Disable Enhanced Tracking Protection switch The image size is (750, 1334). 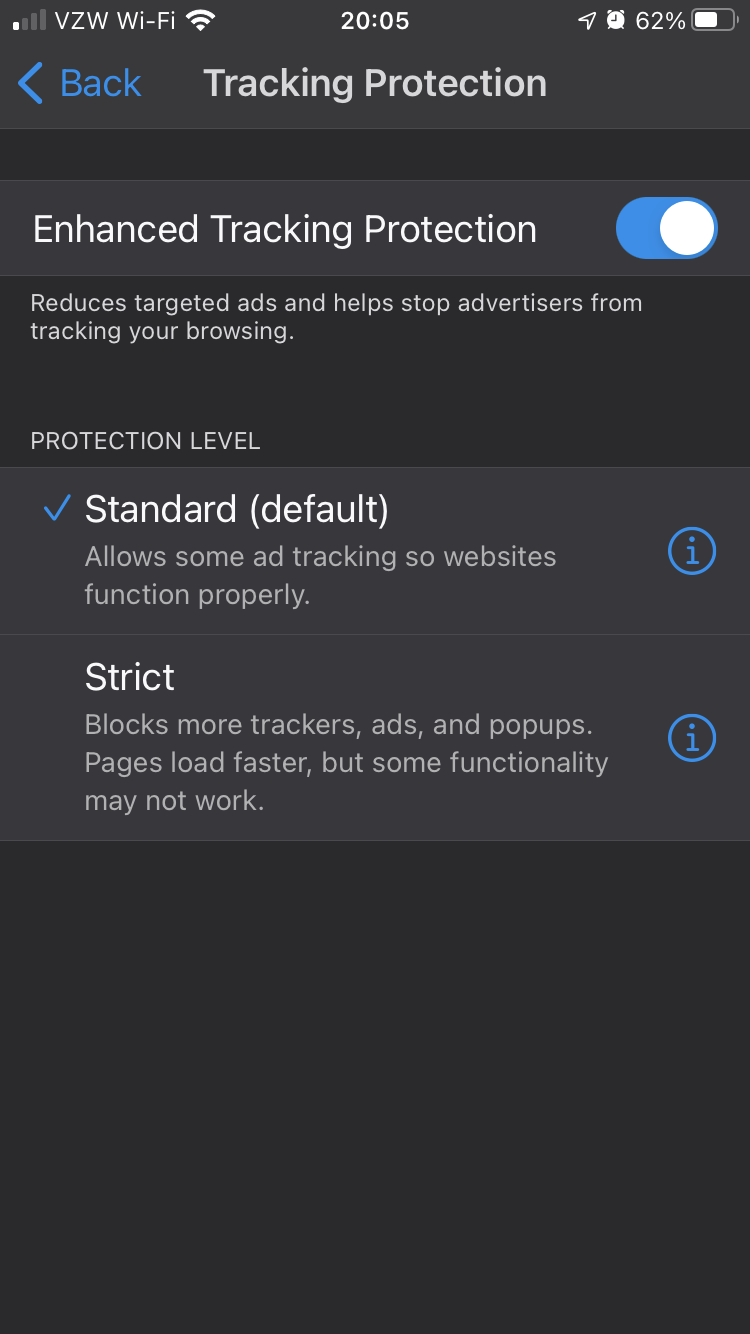pos(666,228)
